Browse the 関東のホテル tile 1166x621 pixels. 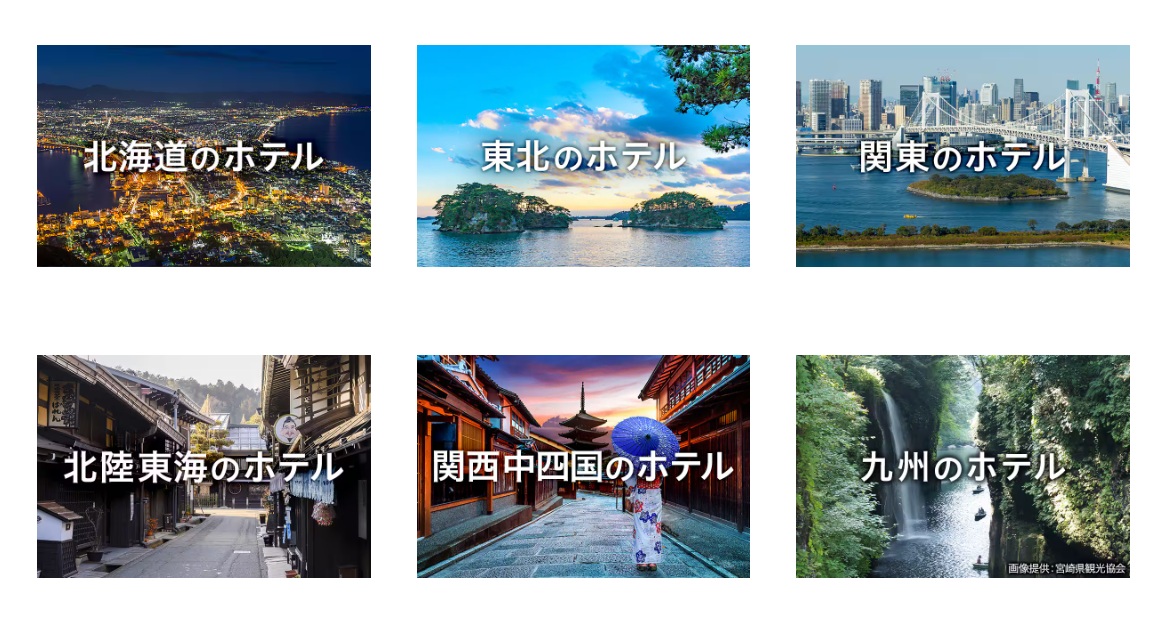pos(962,156)
